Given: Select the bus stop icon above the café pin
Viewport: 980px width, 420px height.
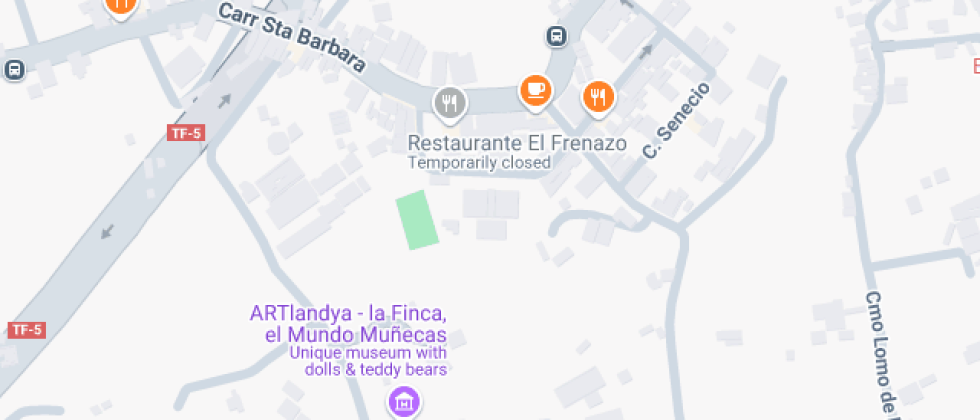Looking at the screenshot, I should 557,37.
